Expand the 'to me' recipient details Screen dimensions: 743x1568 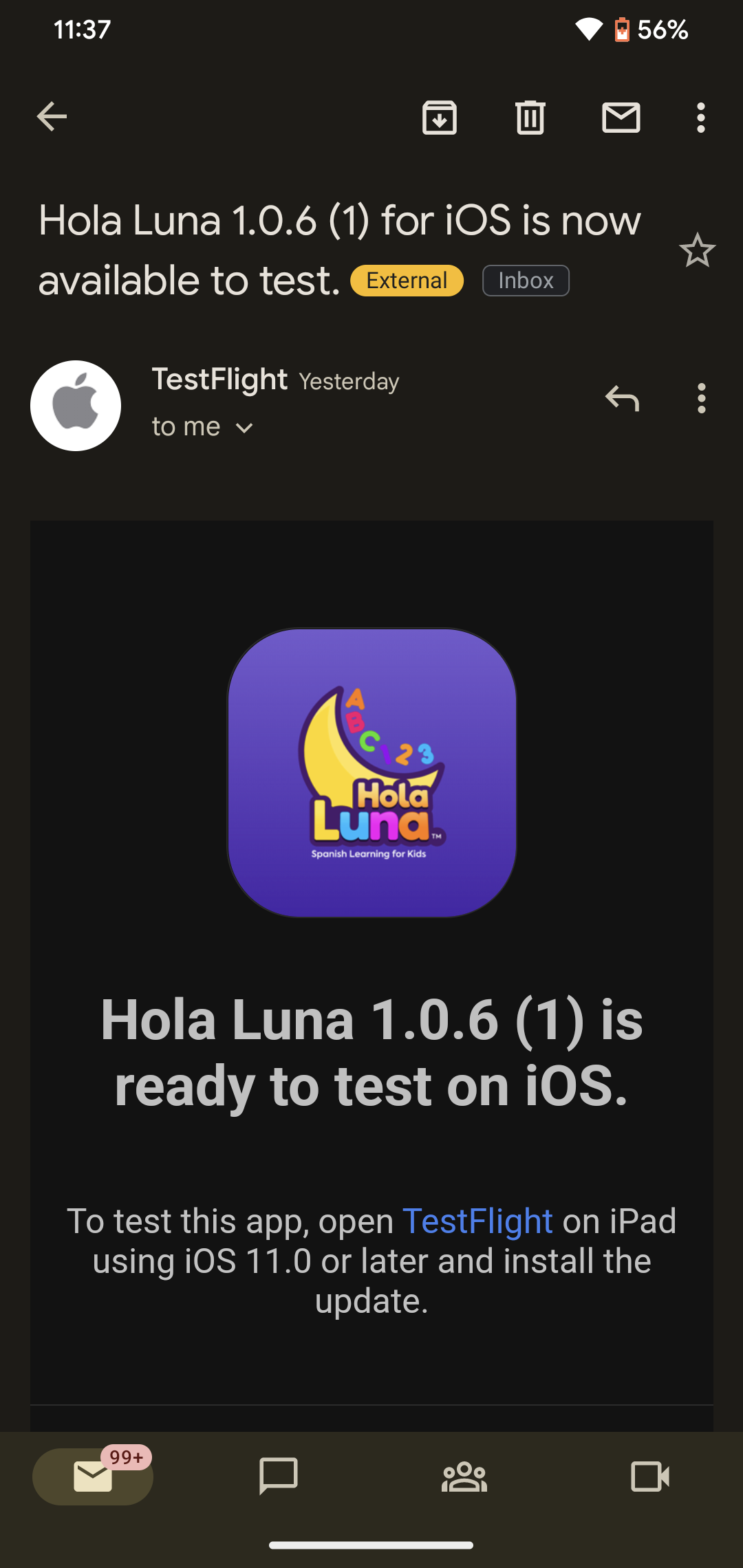202,427
